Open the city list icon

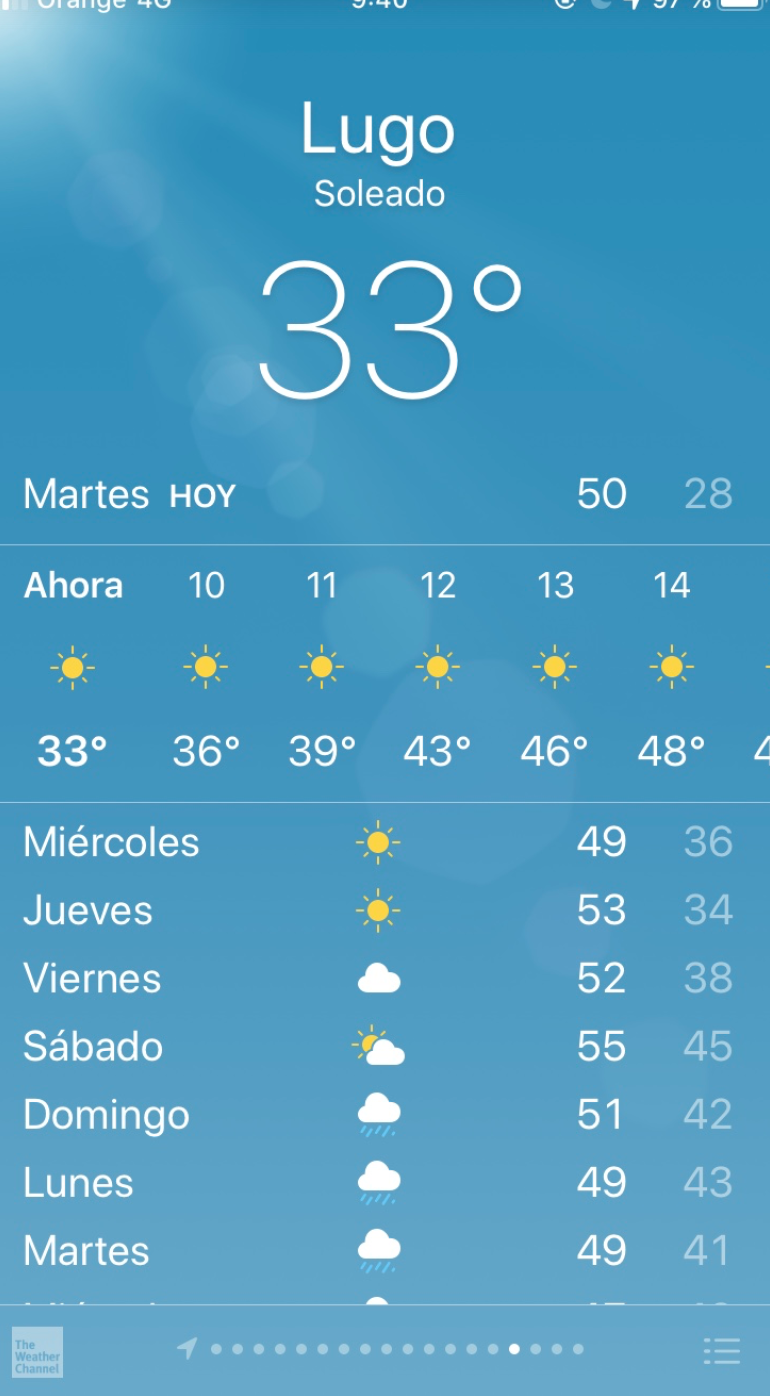point(721,1350)
